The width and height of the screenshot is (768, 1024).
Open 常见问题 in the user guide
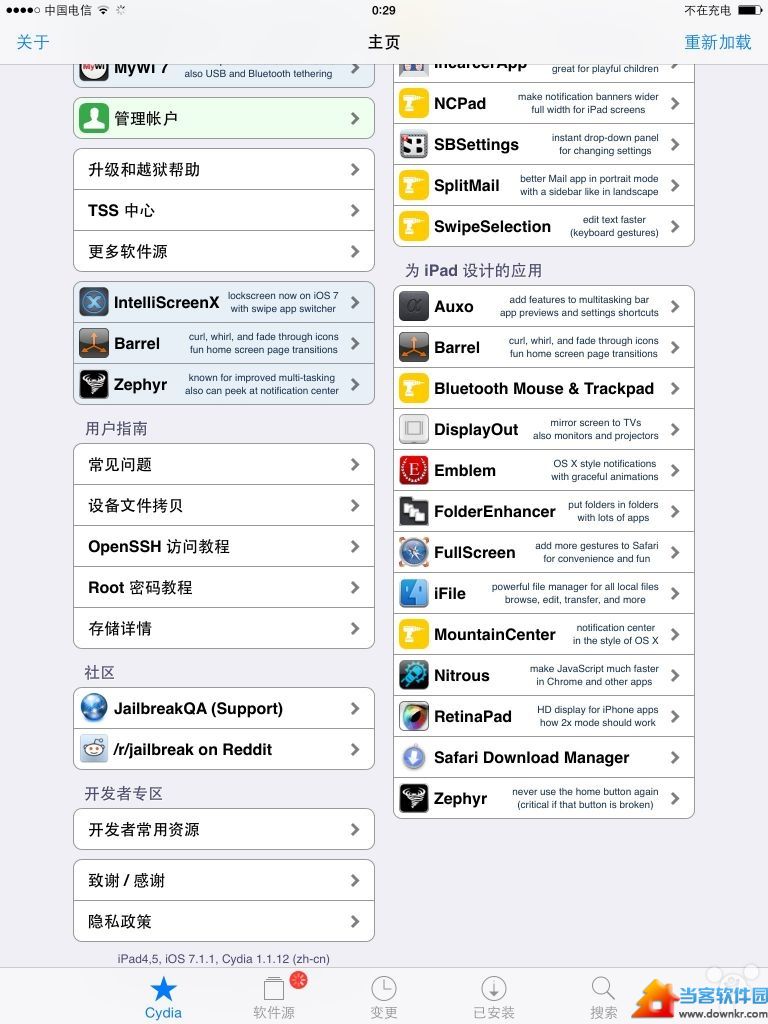[x=224, y=465]
